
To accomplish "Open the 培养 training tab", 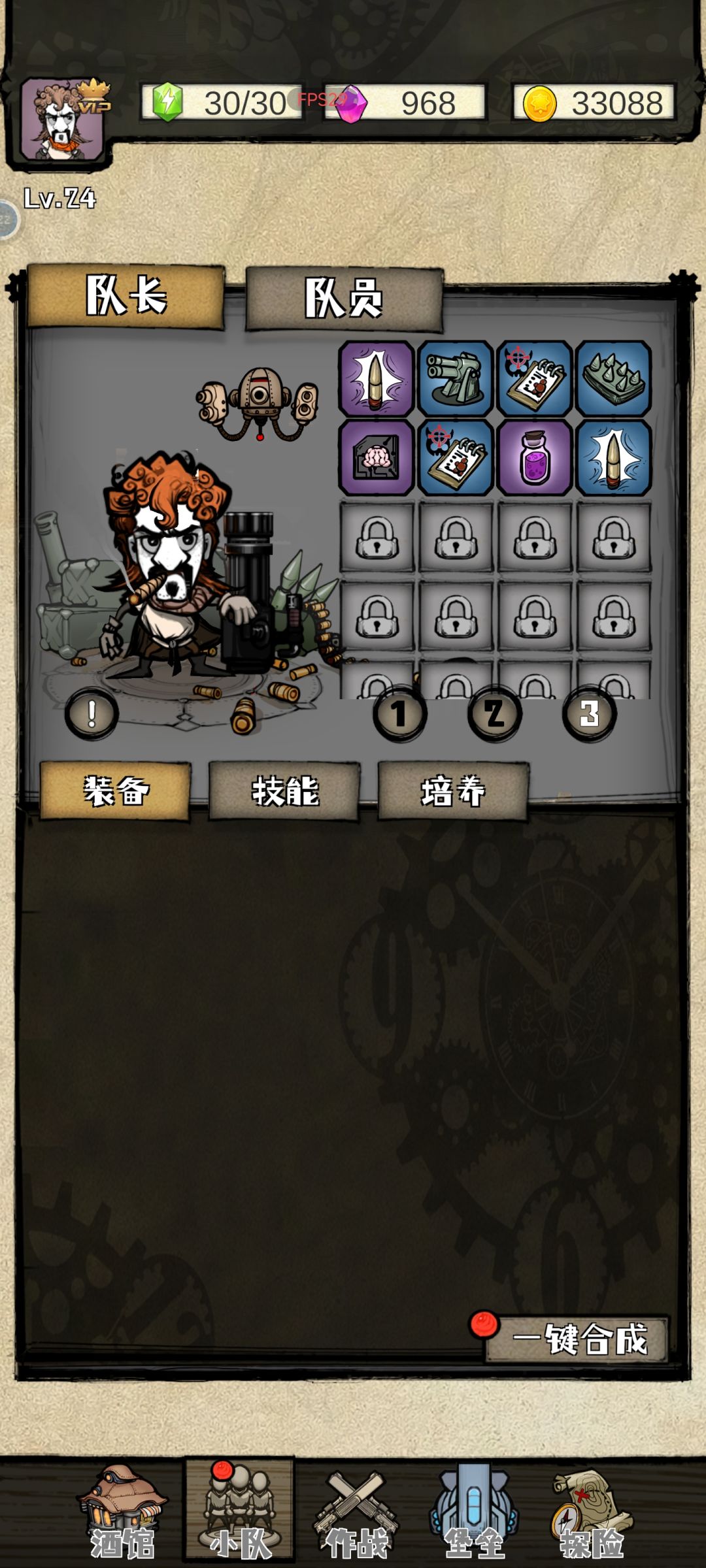I will (x=453, y=791).
